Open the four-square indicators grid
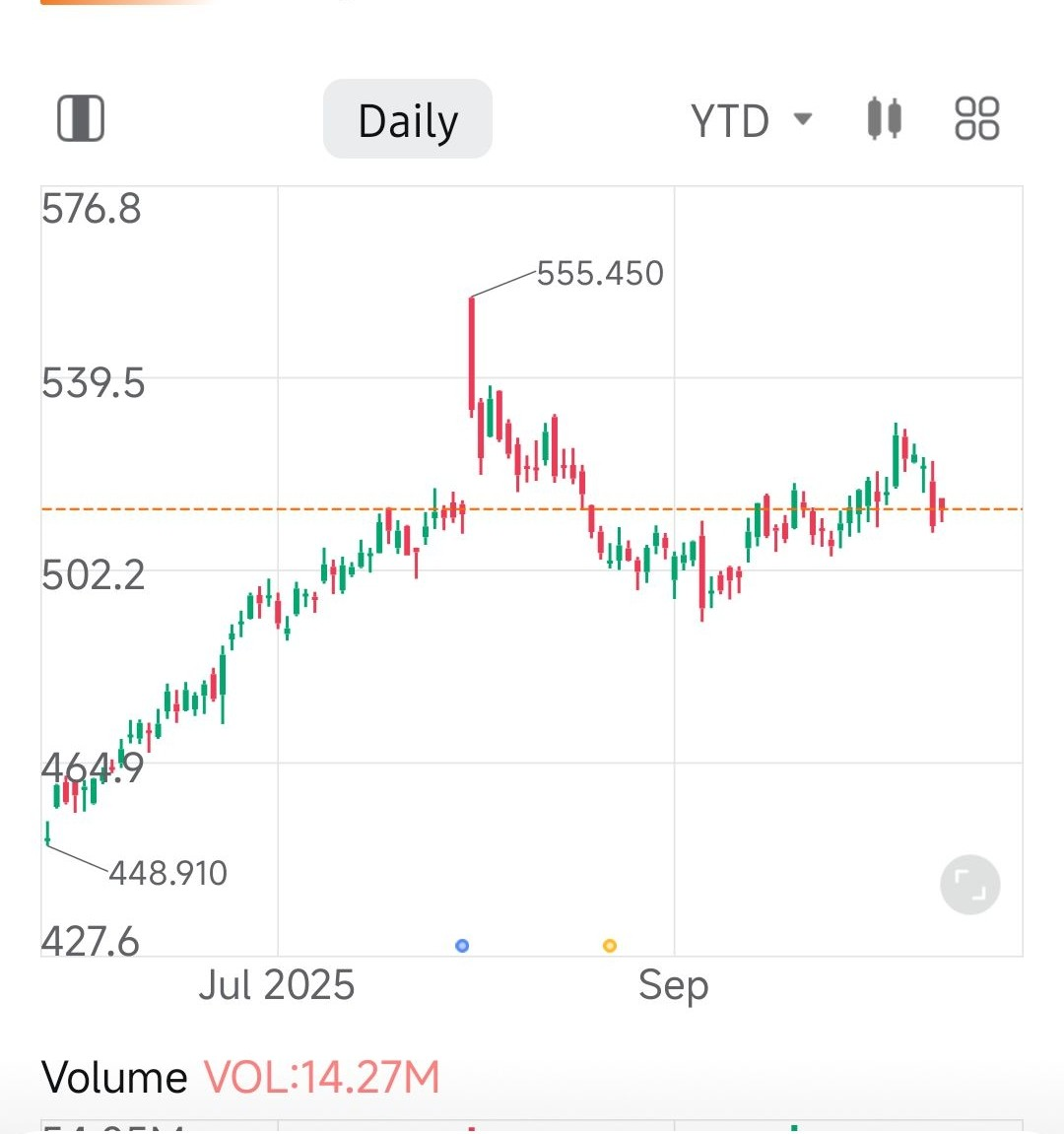 pyautogui.click(x=976, y=119)
